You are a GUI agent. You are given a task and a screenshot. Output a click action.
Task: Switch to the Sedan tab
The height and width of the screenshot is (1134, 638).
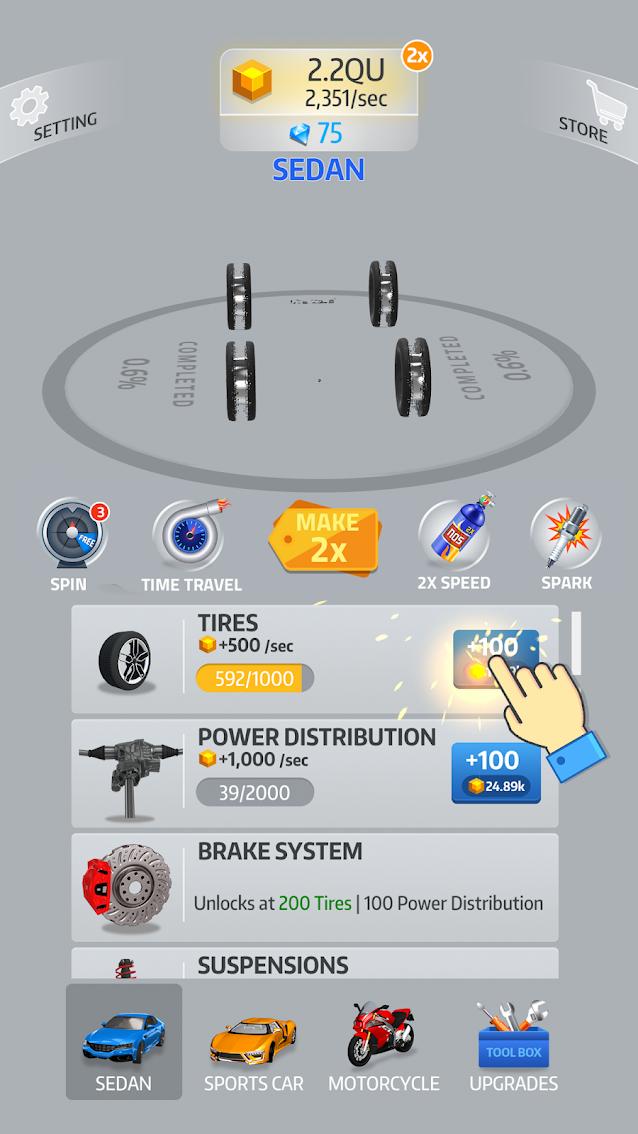point(124,1041)
